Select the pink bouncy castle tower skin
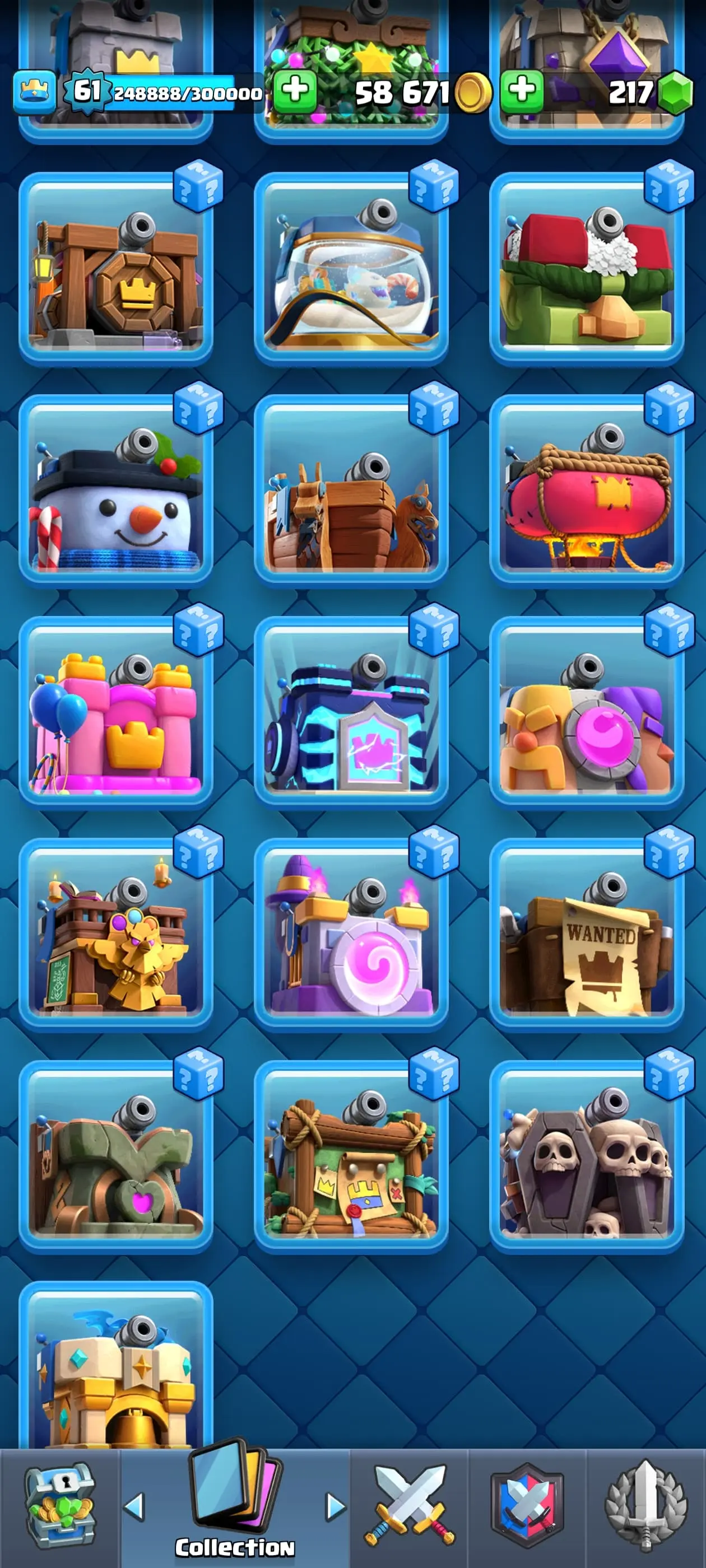The height and width of the screenshot is (1568, 706). point(116,711)
